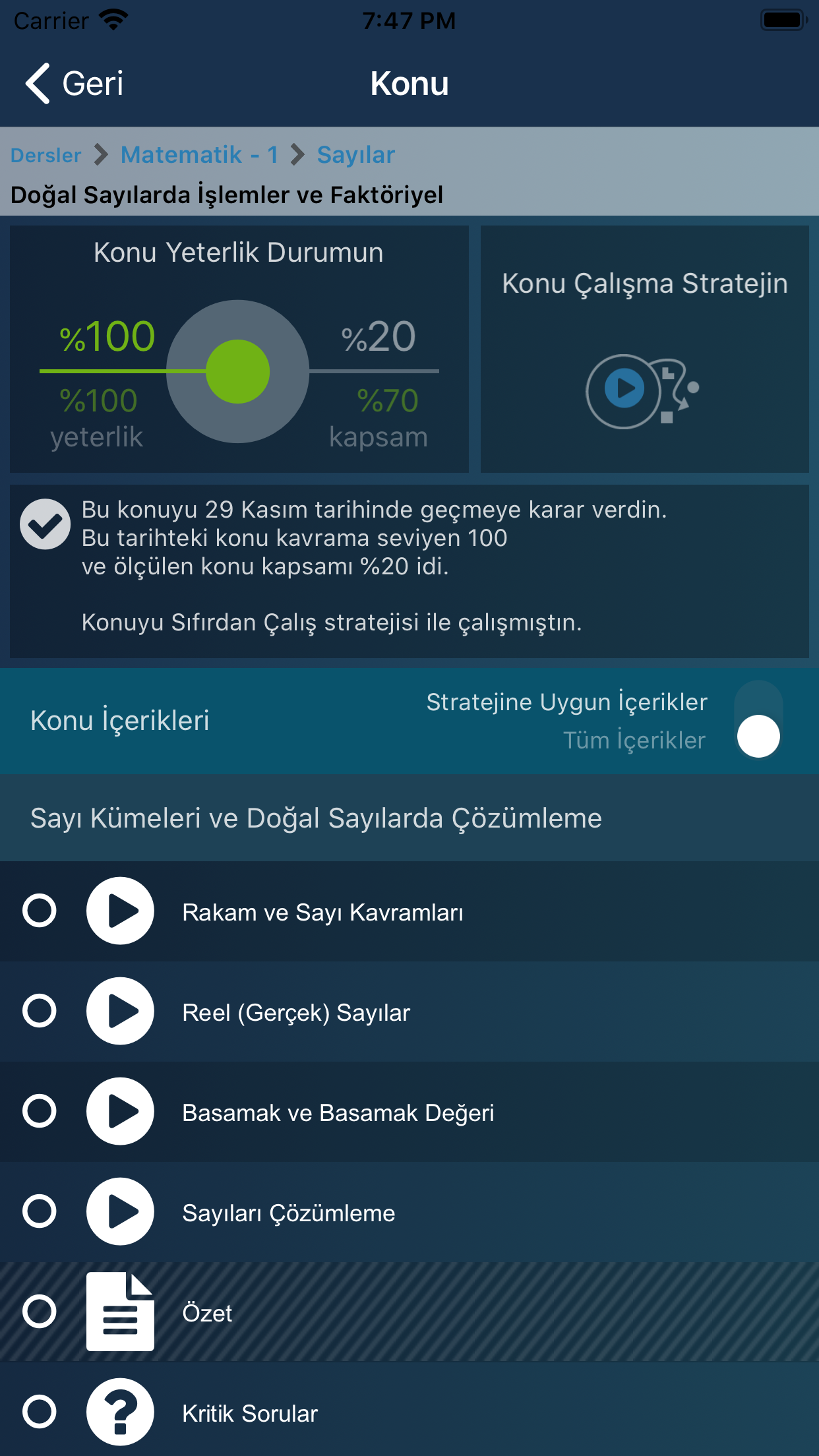Click the checkmark icon beside the strategy summary
Screen dimensions: 819x1456
point(45,524)
